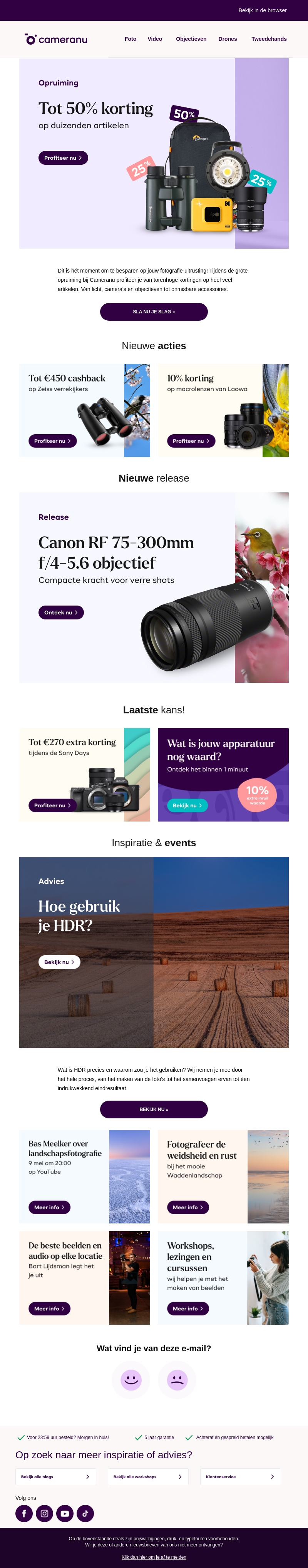Open 'Bekijk in de browser' link
The height and width of the screenshot is (1568, 308).
[262, 10]
